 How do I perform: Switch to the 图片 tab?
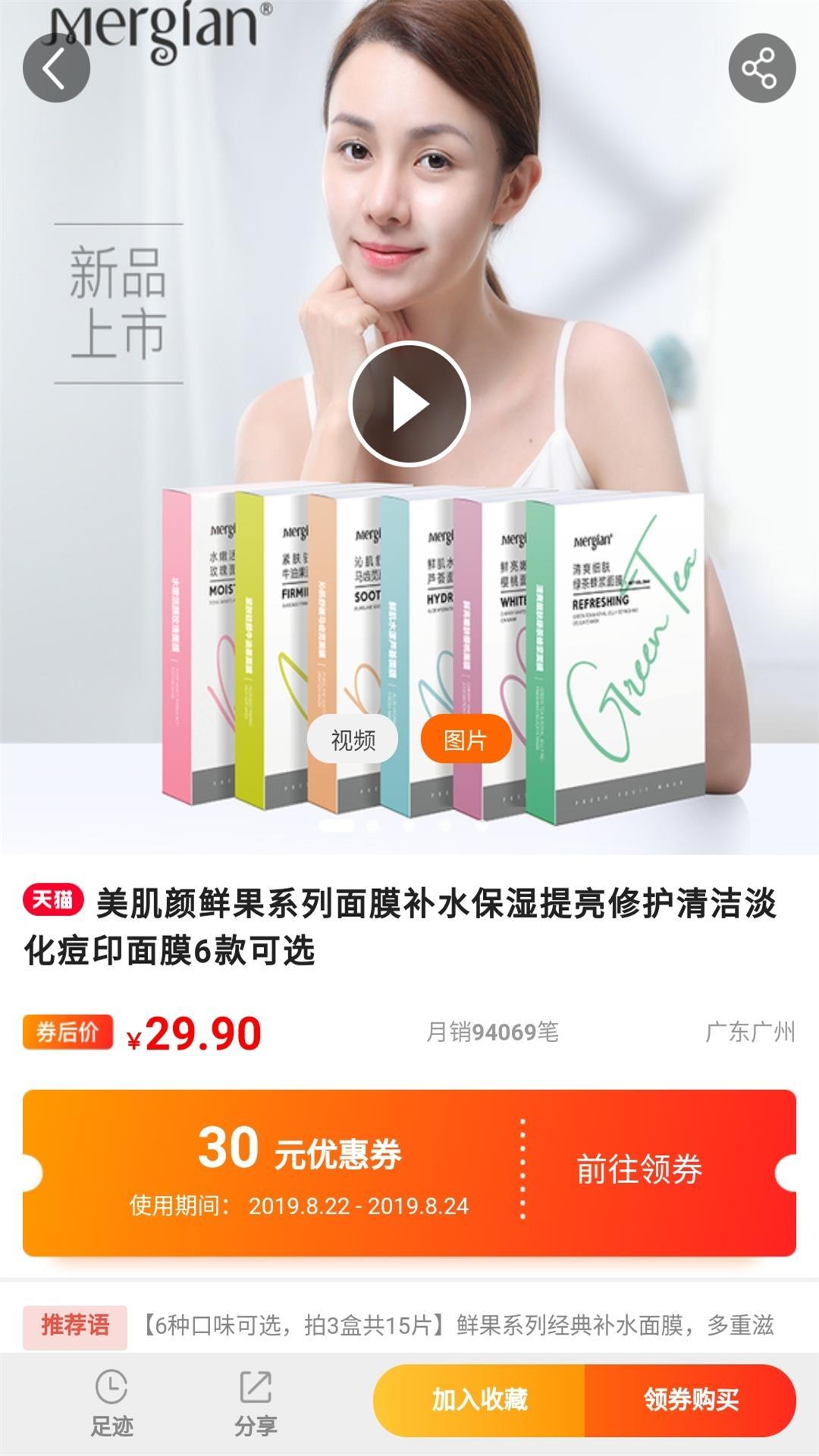click(466, 739)
